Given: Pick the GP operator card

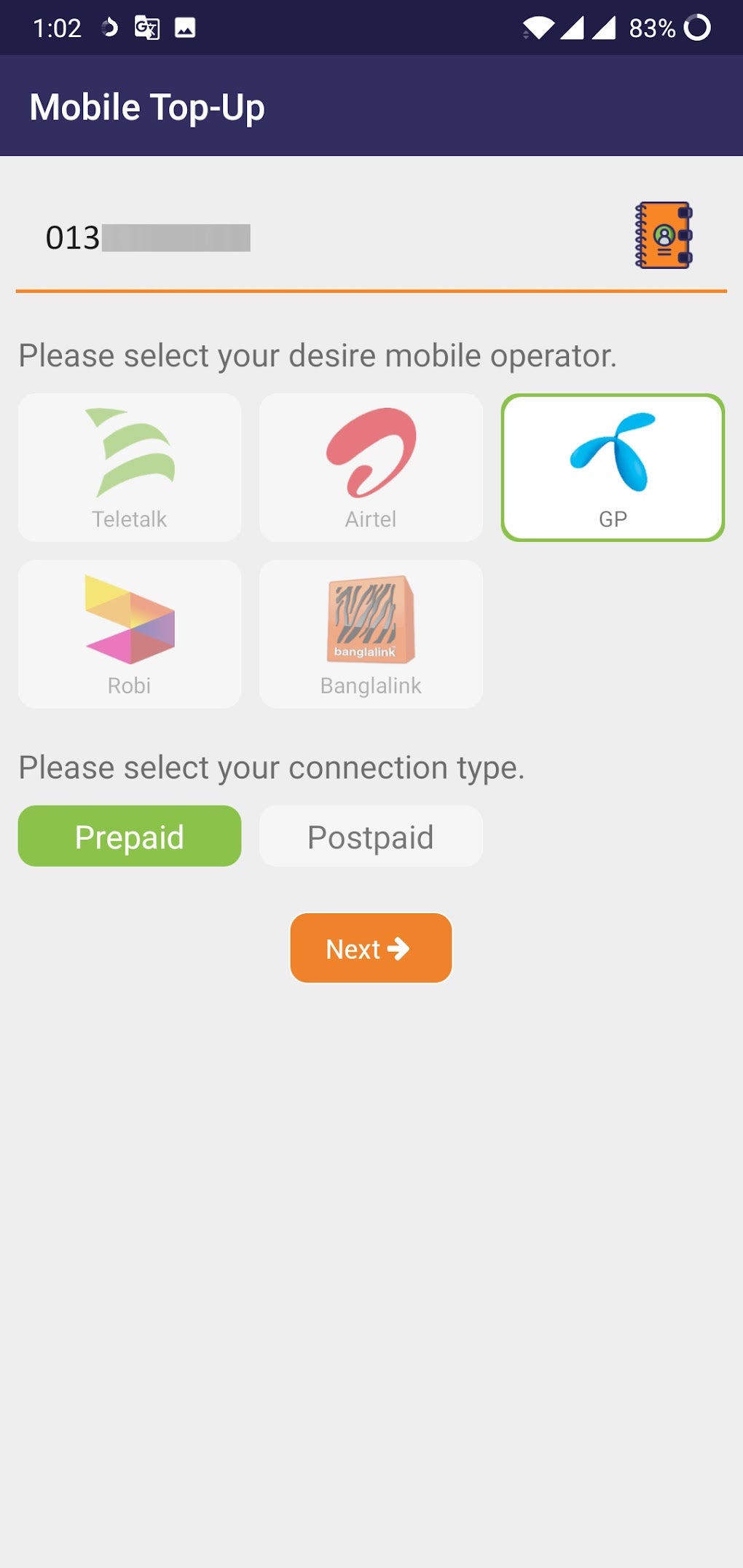Looking at the screenshot, I should tap(613, 468).
